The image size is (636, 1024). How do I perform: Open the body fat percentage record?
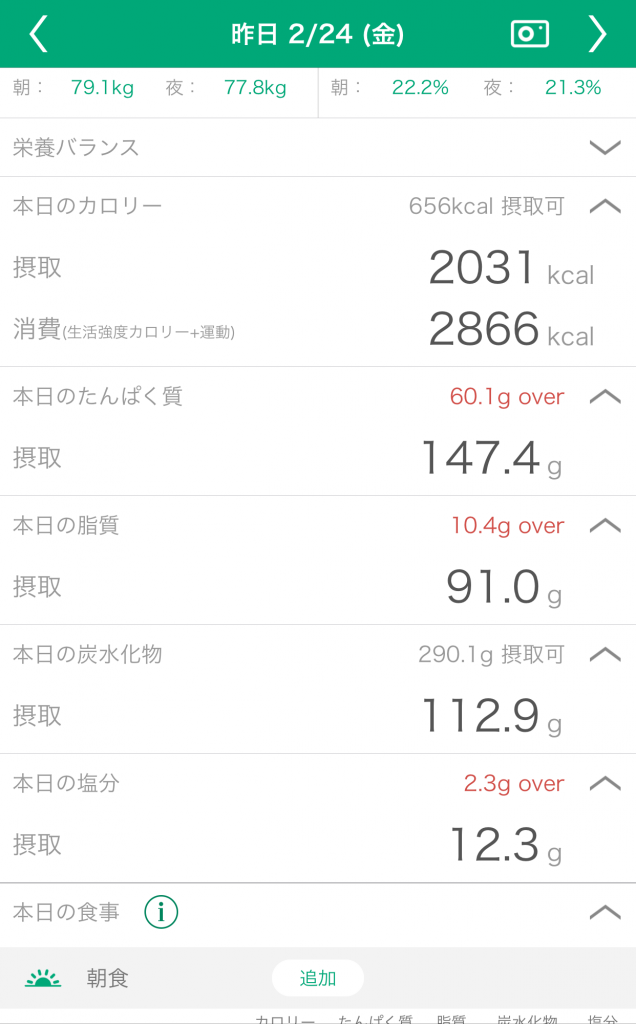(477, 88)
